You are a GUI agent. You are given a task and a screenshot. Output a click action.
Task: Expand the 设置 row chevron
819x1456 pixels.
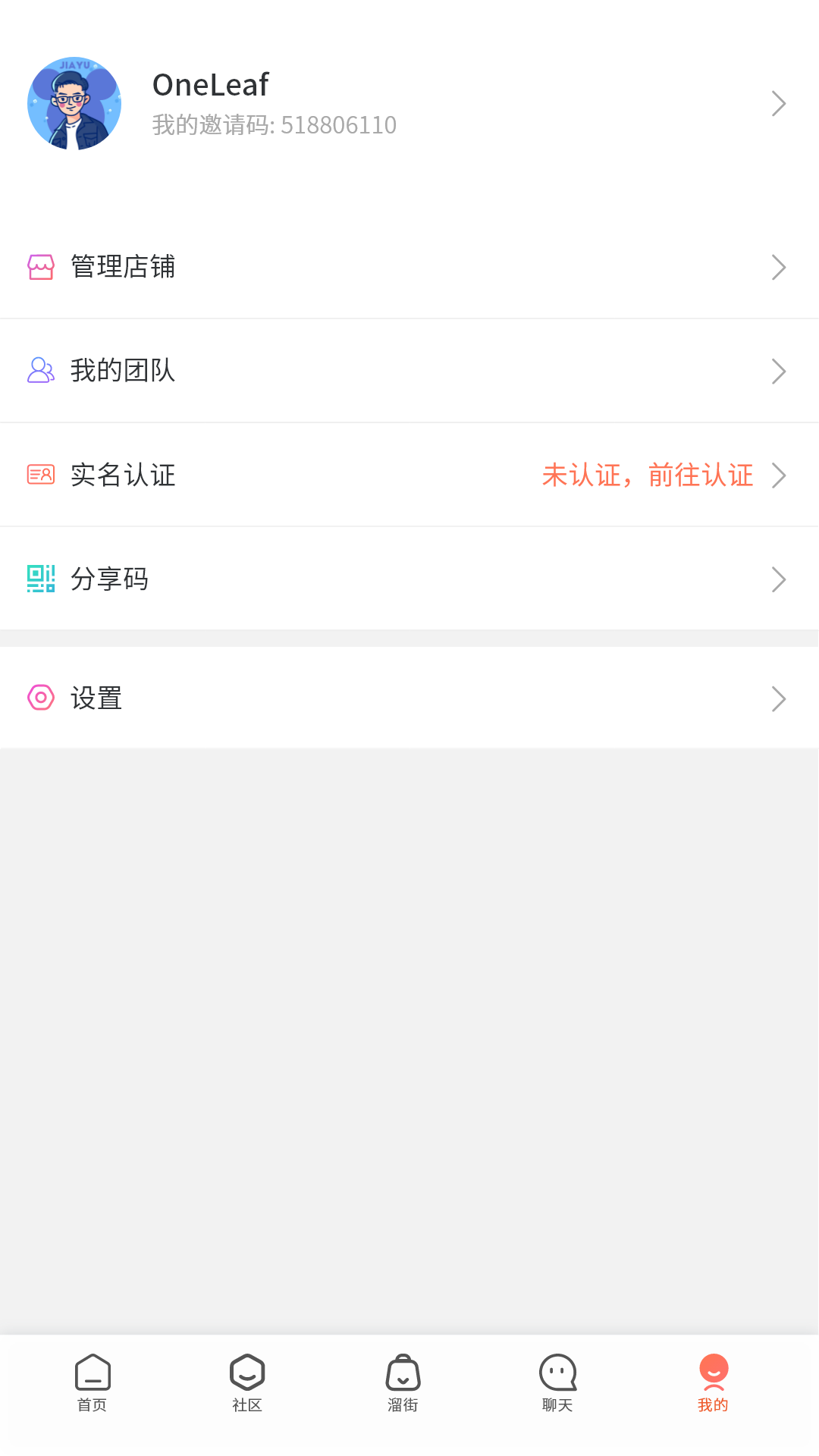pos(778,698)
